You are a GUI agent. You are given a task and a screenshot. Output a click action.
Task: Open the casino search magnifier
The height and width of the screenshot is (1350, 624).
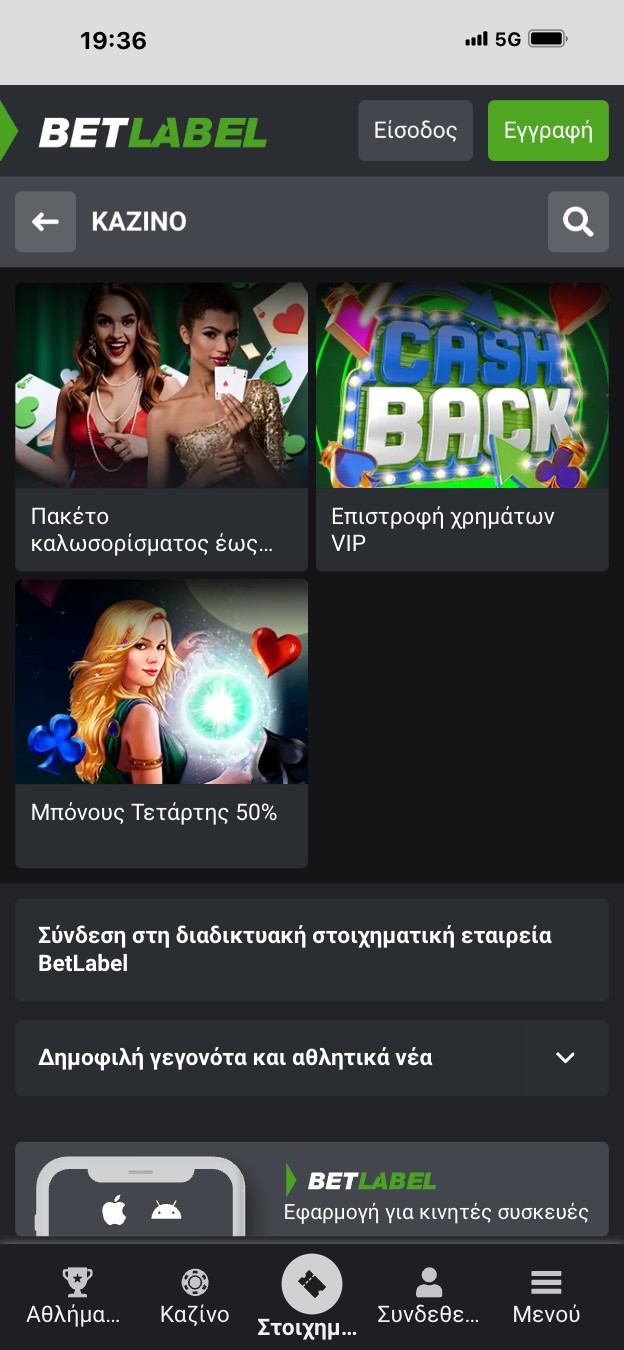(578, 222)
